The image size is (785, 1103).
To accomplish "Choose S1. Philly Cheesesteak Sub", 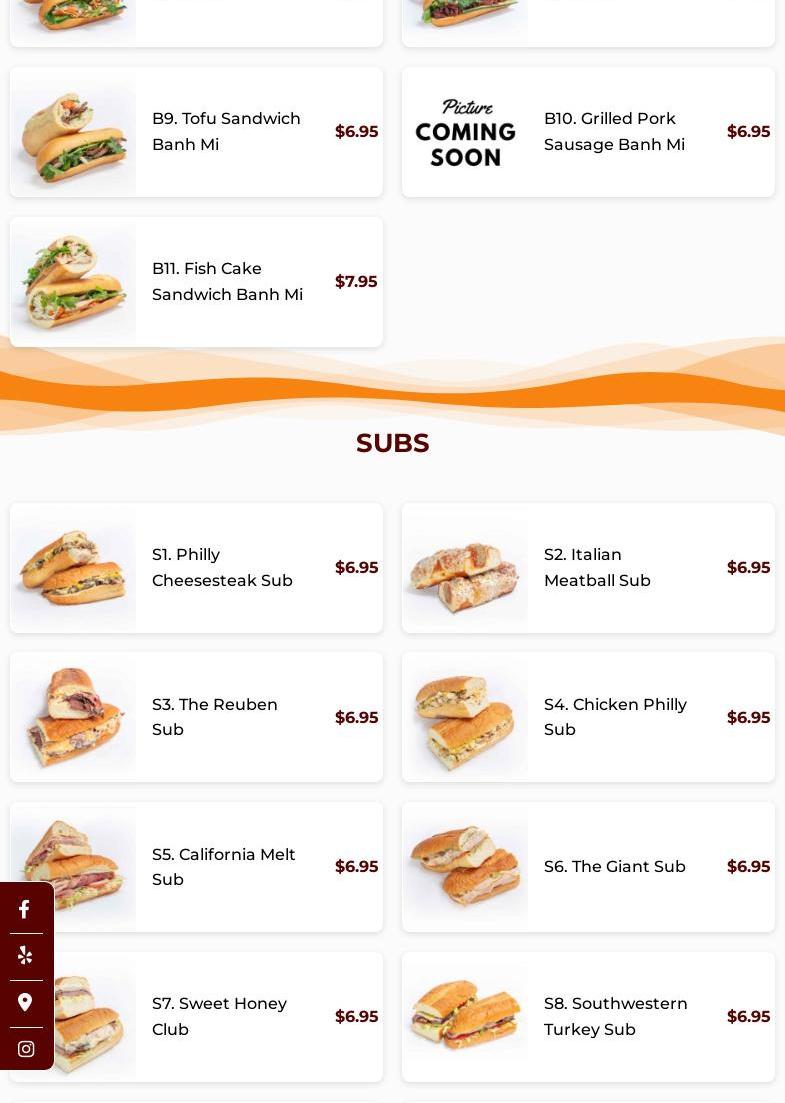I will point(222,568).
